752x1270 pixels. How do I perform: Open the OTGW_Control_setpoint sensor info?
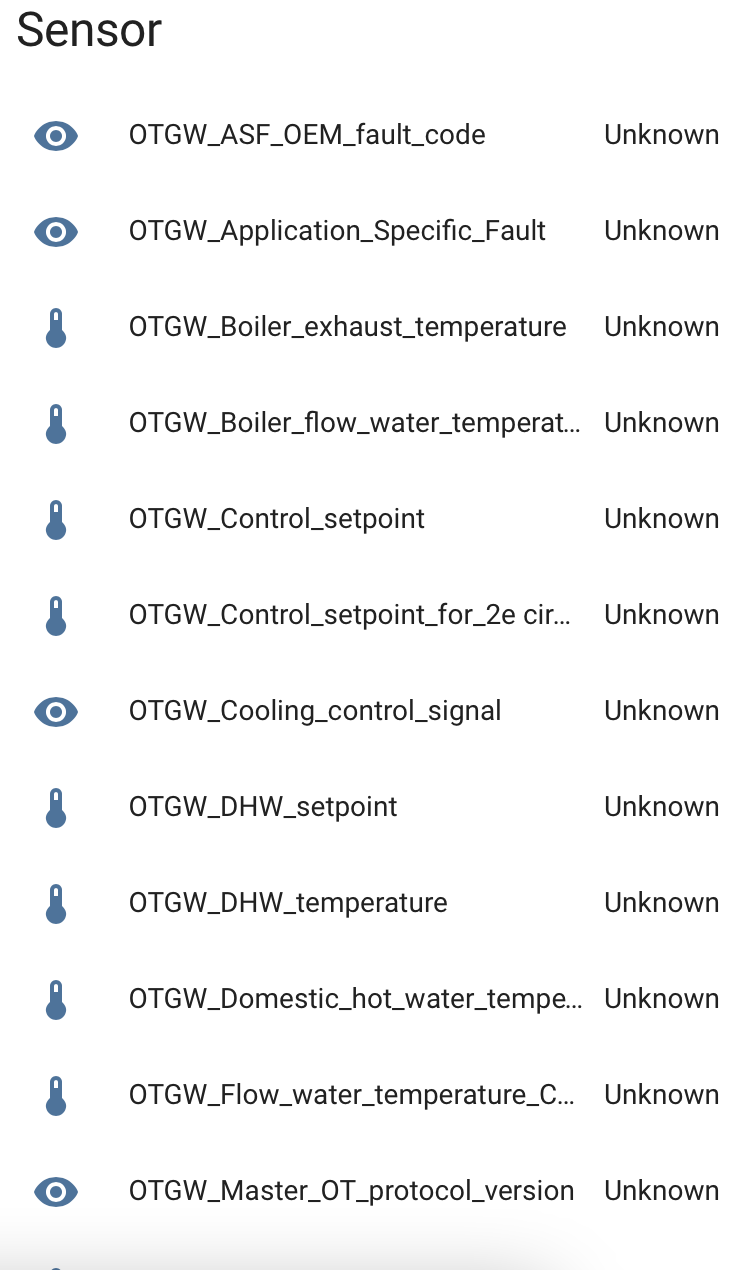(277, 519)
